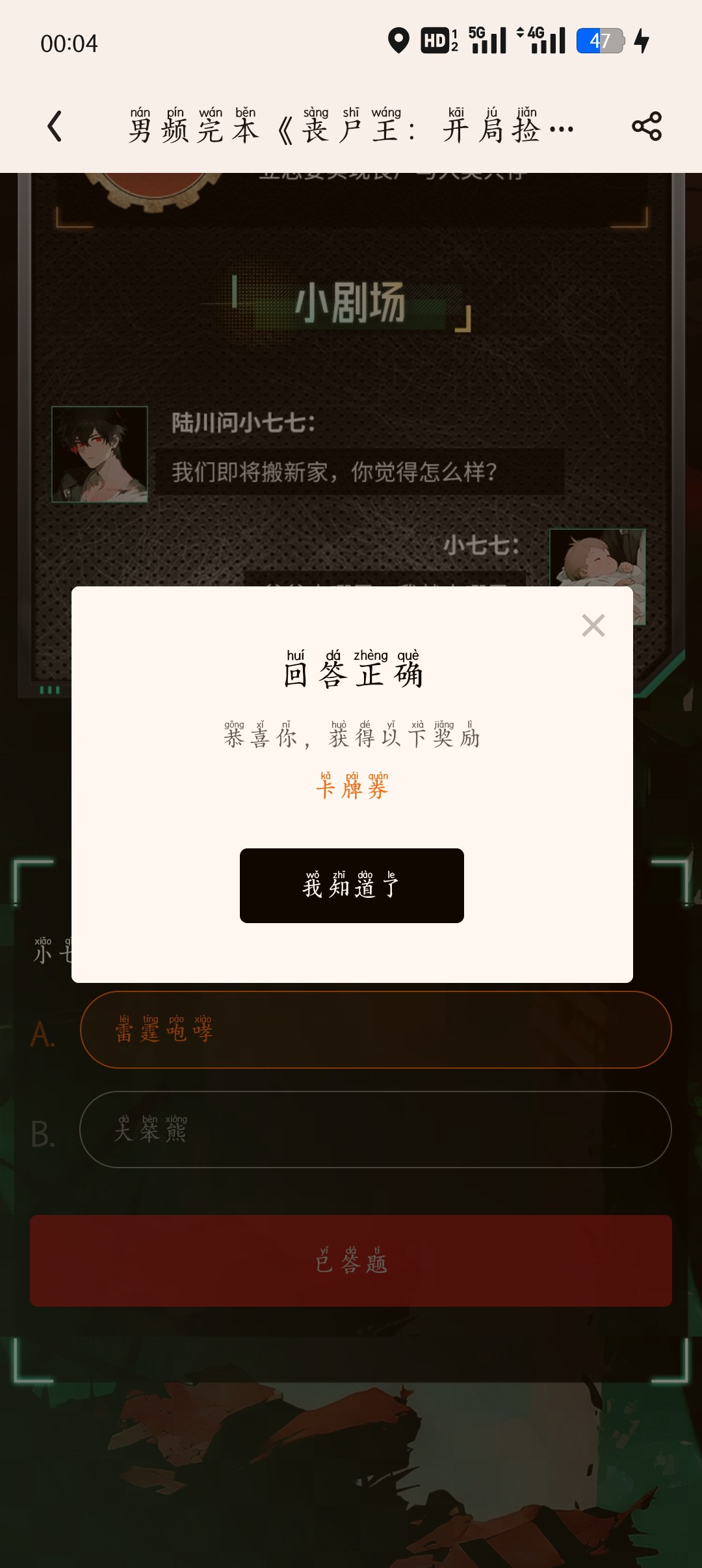Share this page
The height and width of the screenshot is (1568, 702).
click(646, 126)
